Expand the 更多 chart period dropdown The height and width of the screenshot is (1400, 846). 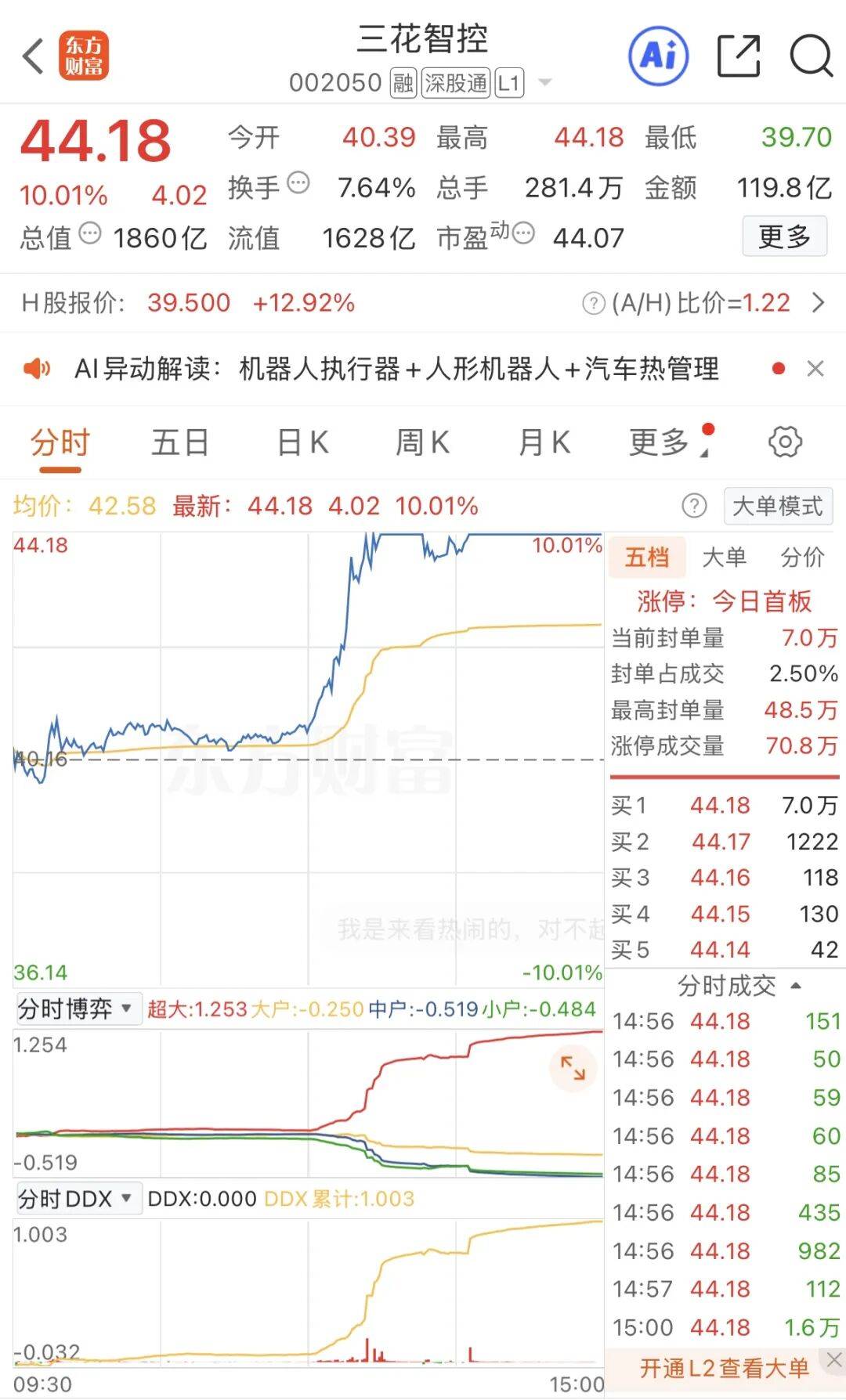point(664,443)
